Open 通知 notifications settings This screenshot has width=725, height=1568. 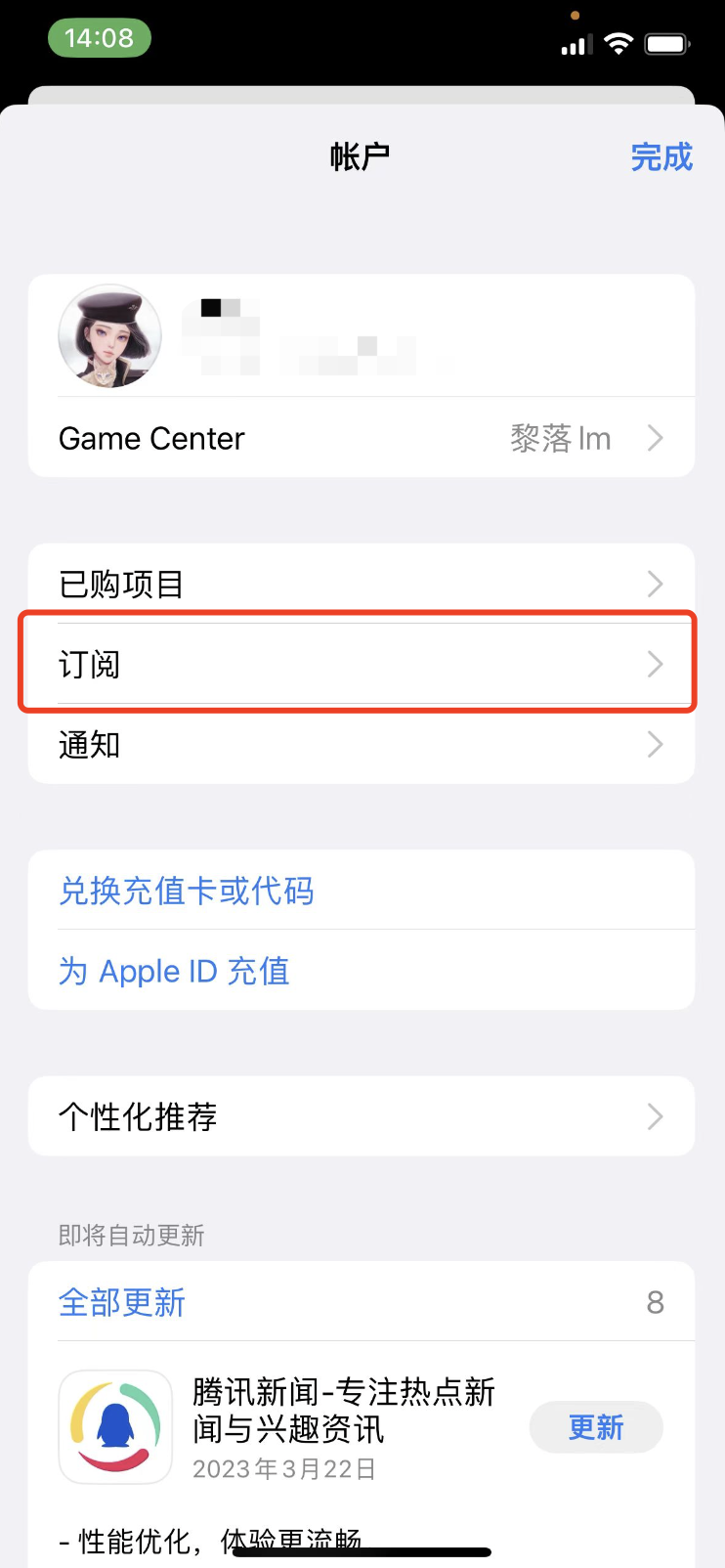tap(361, 744)
